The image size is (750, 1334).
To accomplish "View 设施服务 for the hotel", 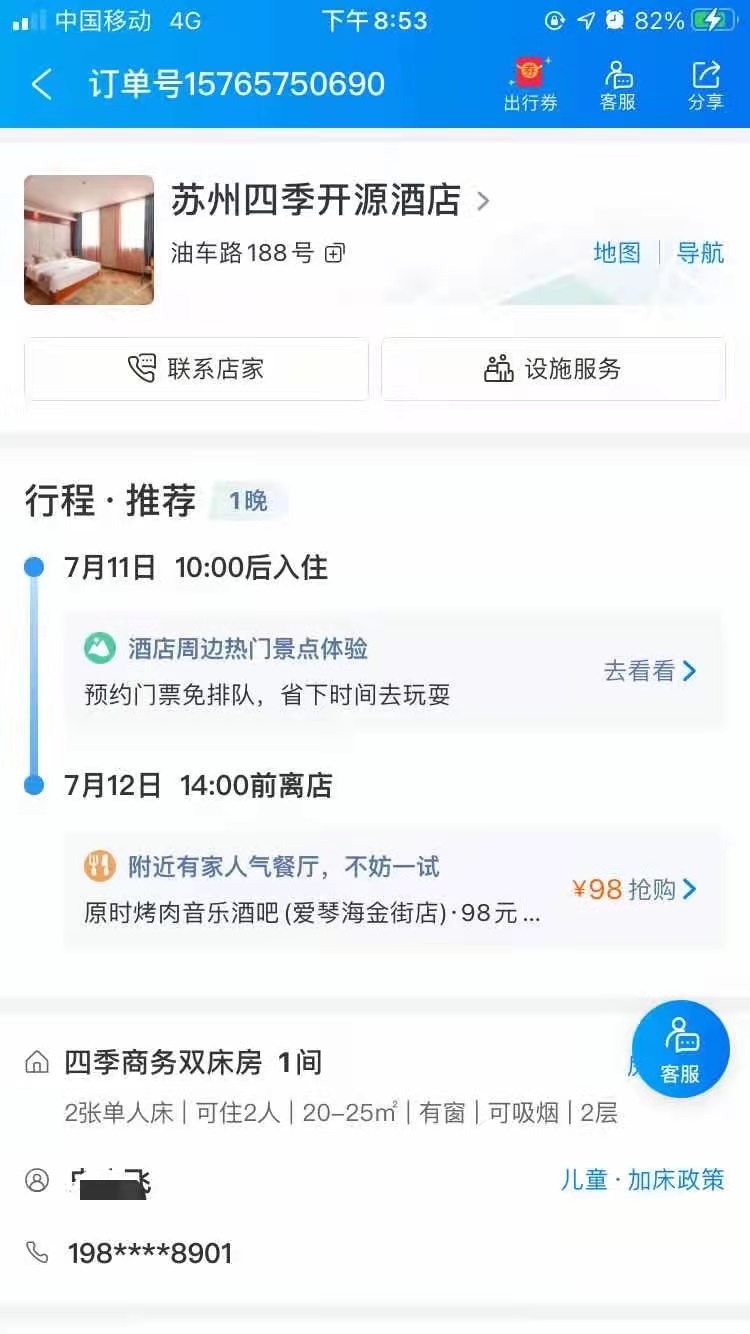I will pyautogui.click(x=553, y=369).
